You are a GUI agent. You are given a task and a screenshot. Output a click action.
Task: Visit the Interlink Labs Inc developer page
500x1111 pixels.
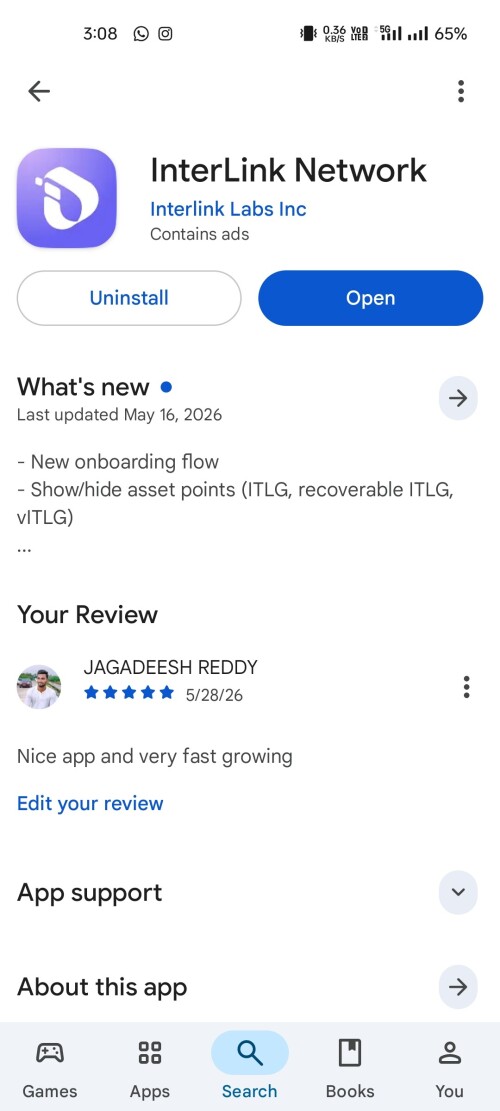pyautogui.click(x=228, y=209)
